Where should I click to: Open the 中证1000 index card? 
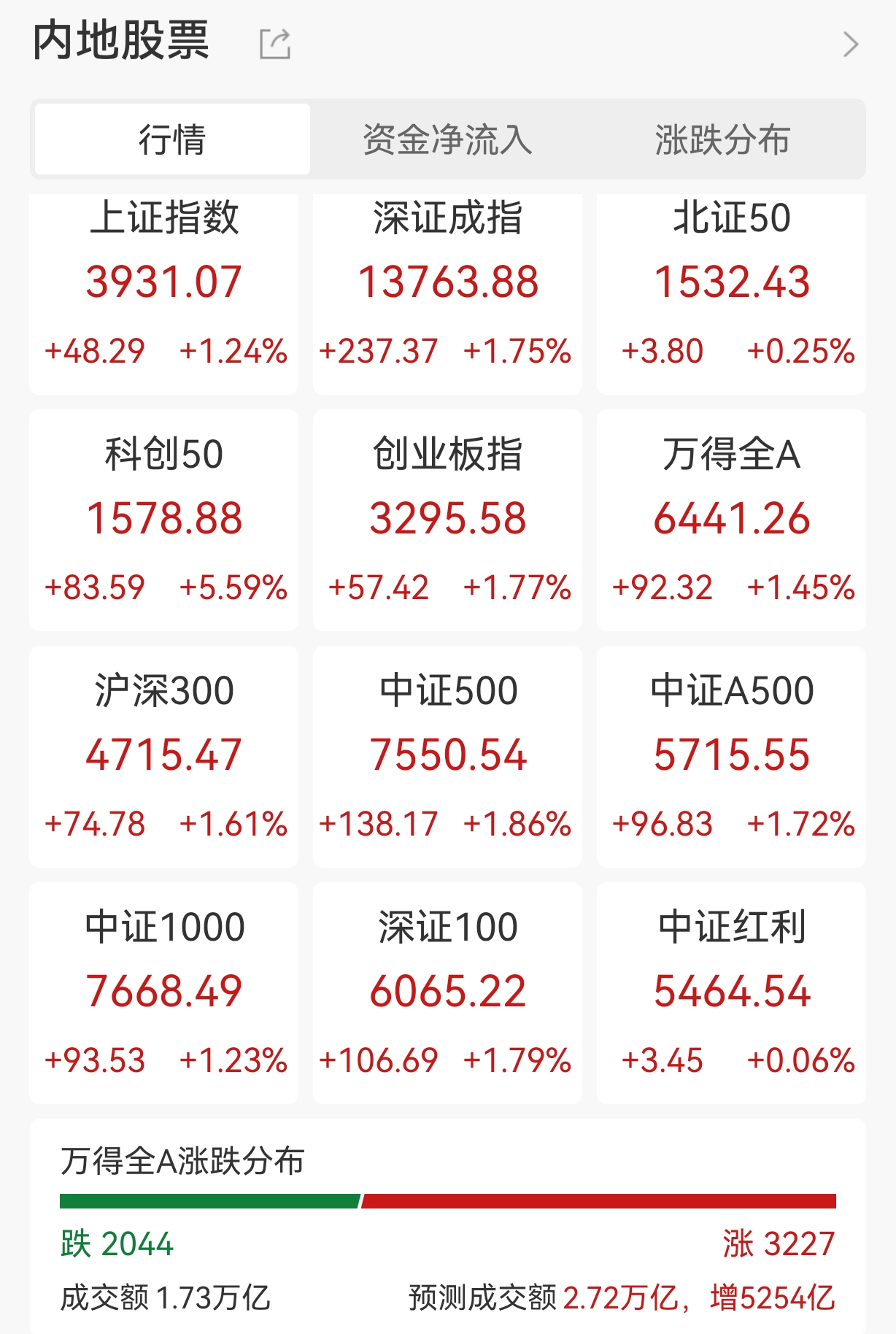pyautogui.click(x=164, y=992)
